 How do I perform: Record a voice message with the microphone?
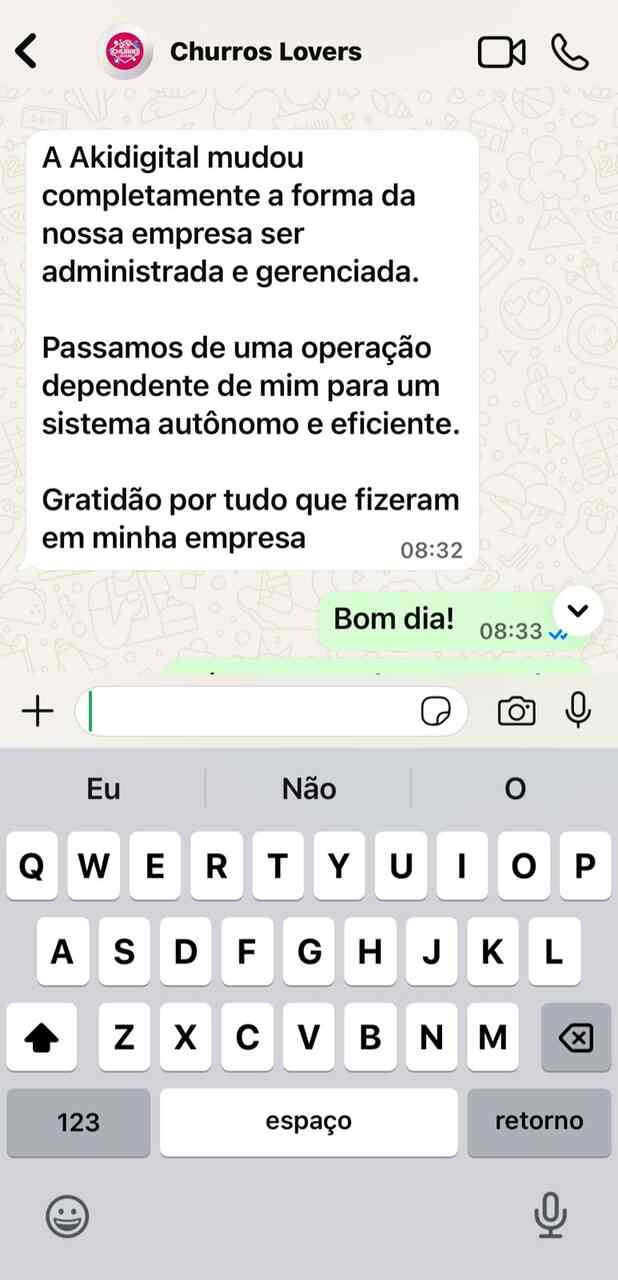coord(578,711)
